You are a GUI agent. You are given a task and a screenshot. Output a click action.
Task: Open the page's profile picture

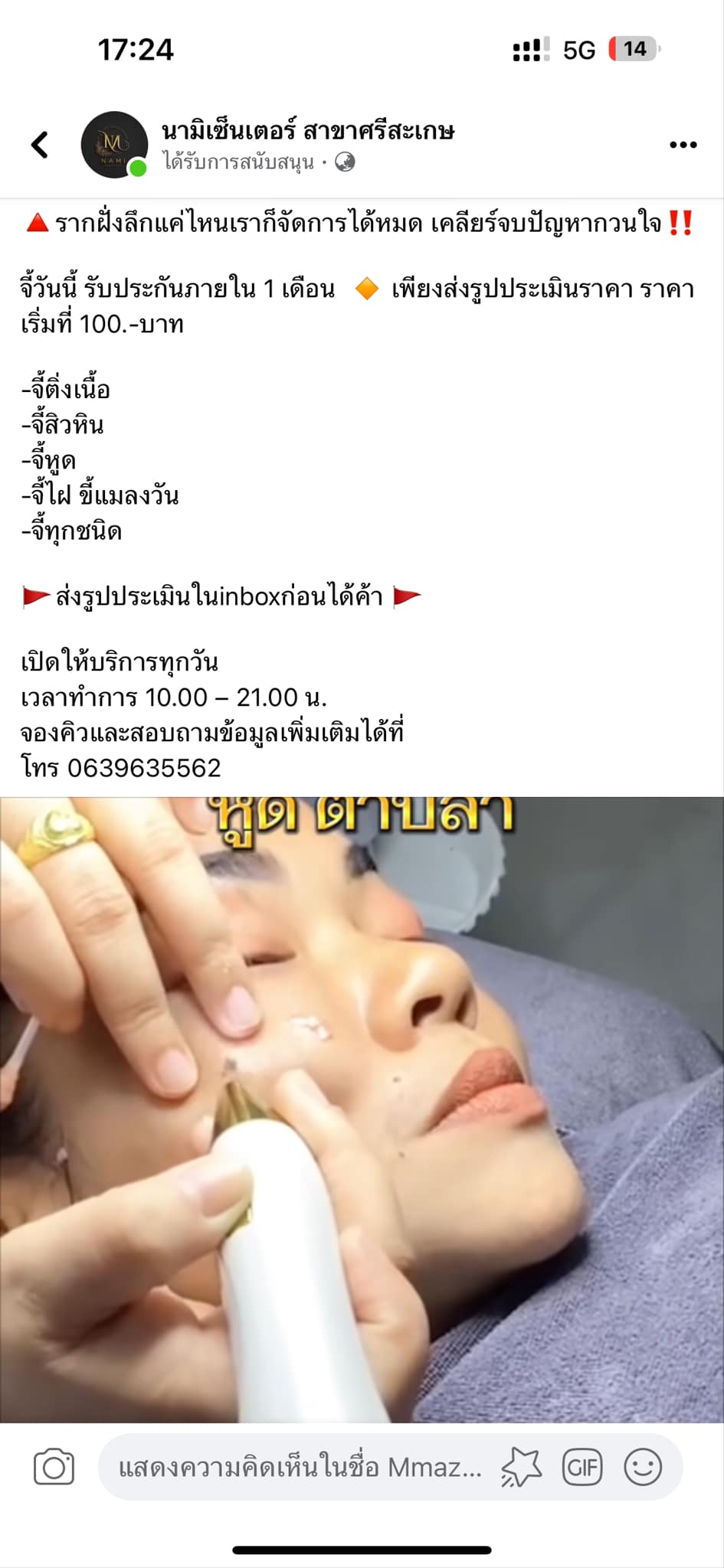click(x=114, y=145)
